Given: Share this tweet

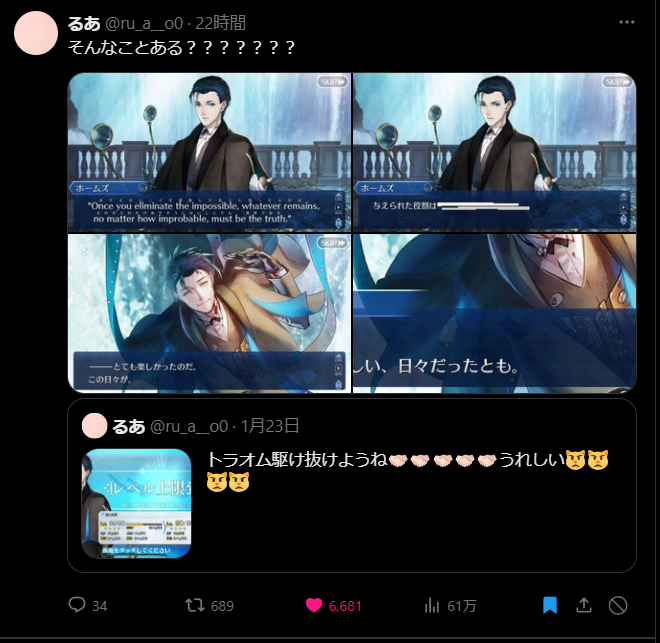Looking at the screenshot, I should point(584,605).
